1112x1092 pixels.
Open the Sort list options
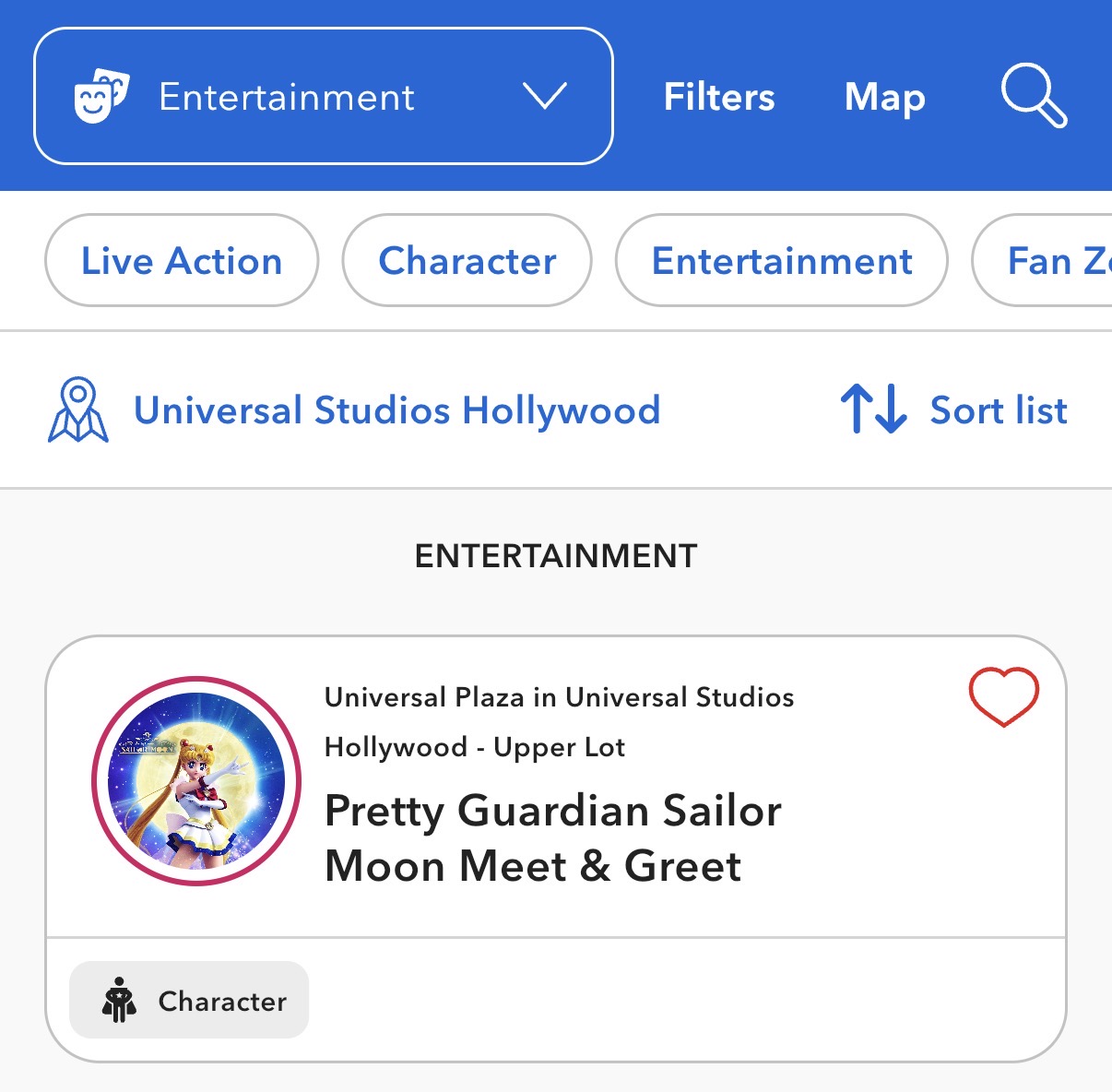[954, 409]
